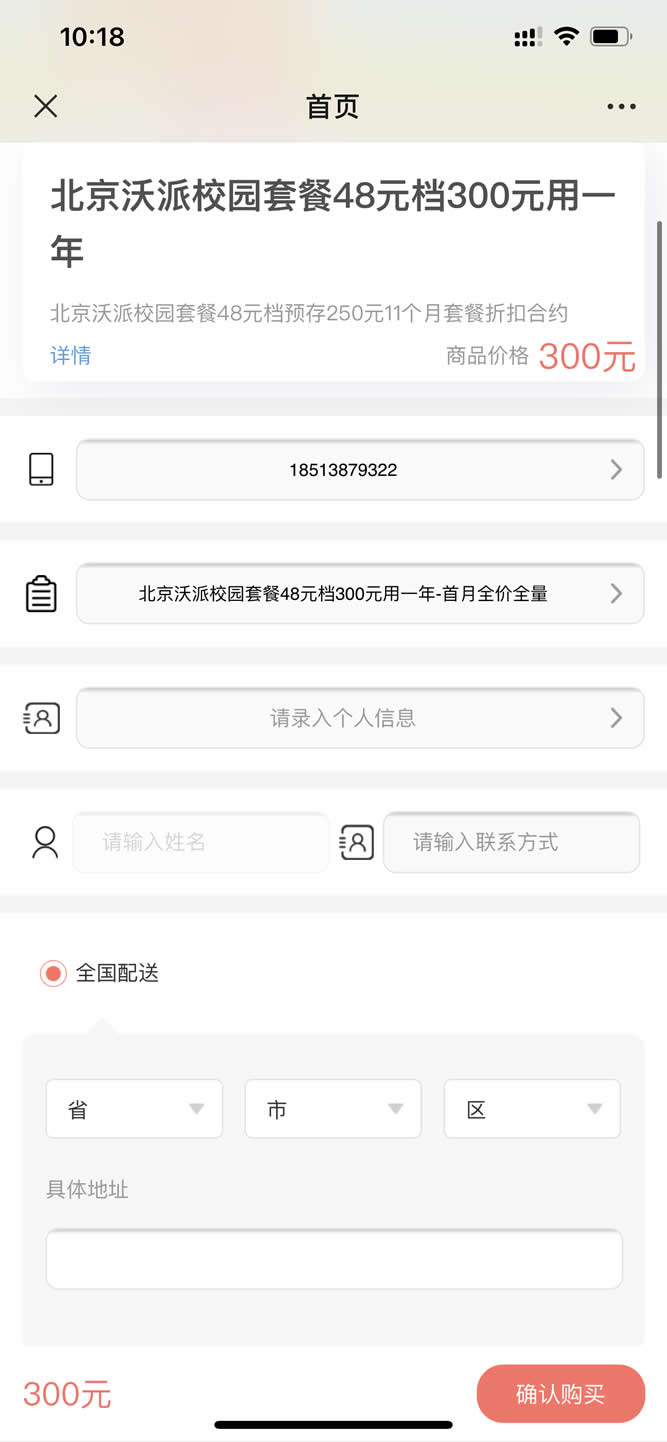
Task: Tap the 请输入联系方式 contact field
Action: point(511,842)
